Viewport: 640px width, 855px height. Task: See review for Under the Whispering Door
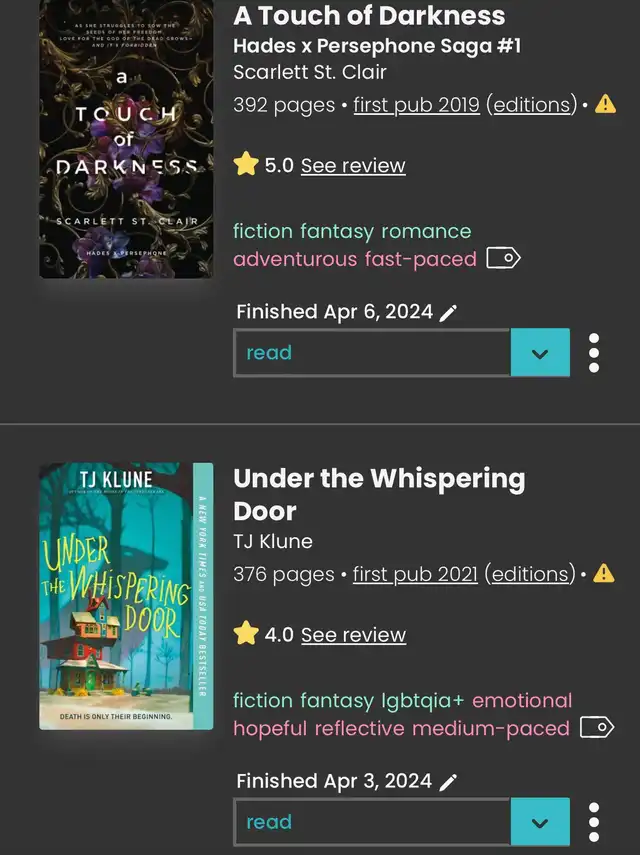coord(353,635)
